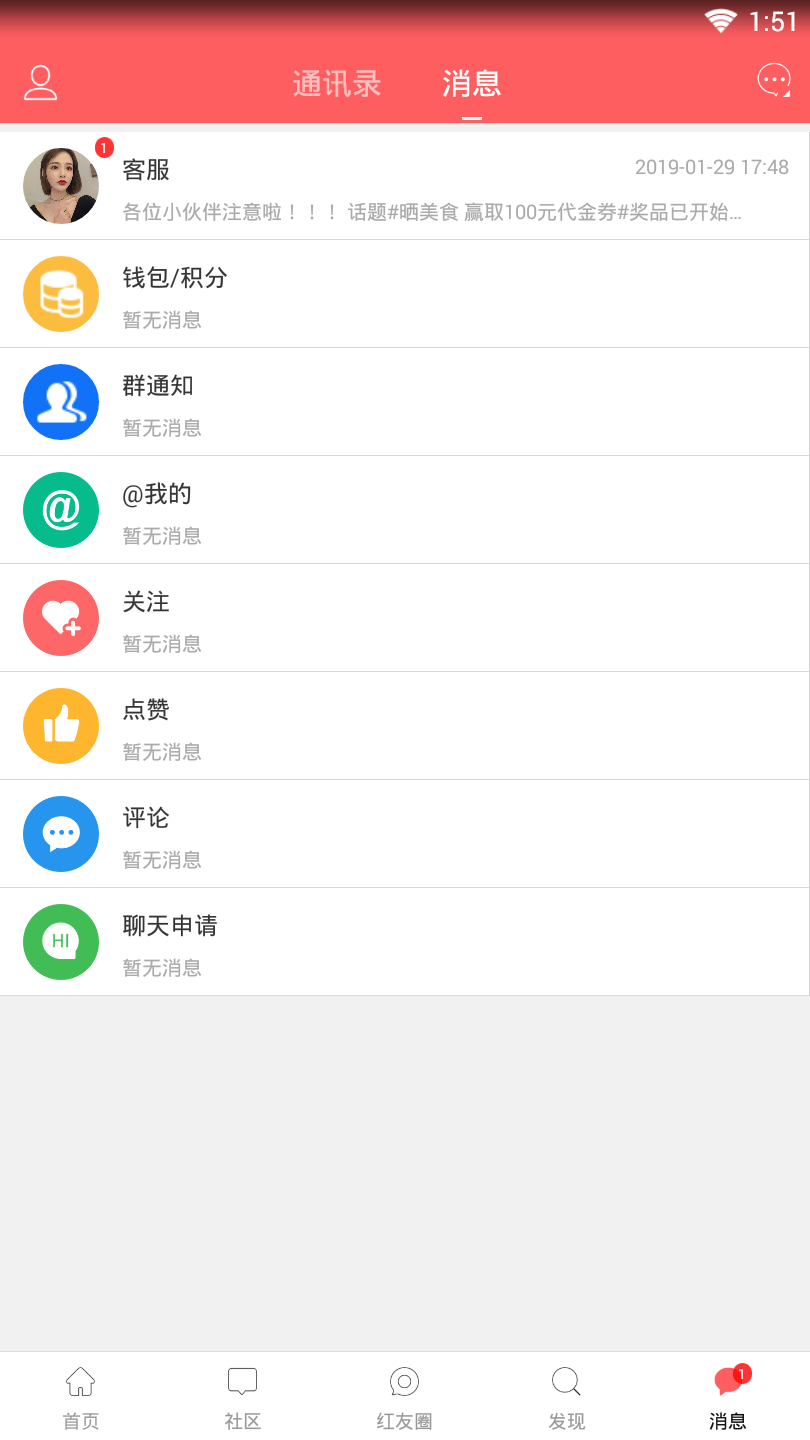Open the profile icon in the header
Image resolution: width=810 pixels, height=1440 pixels.
click(41, 83)
